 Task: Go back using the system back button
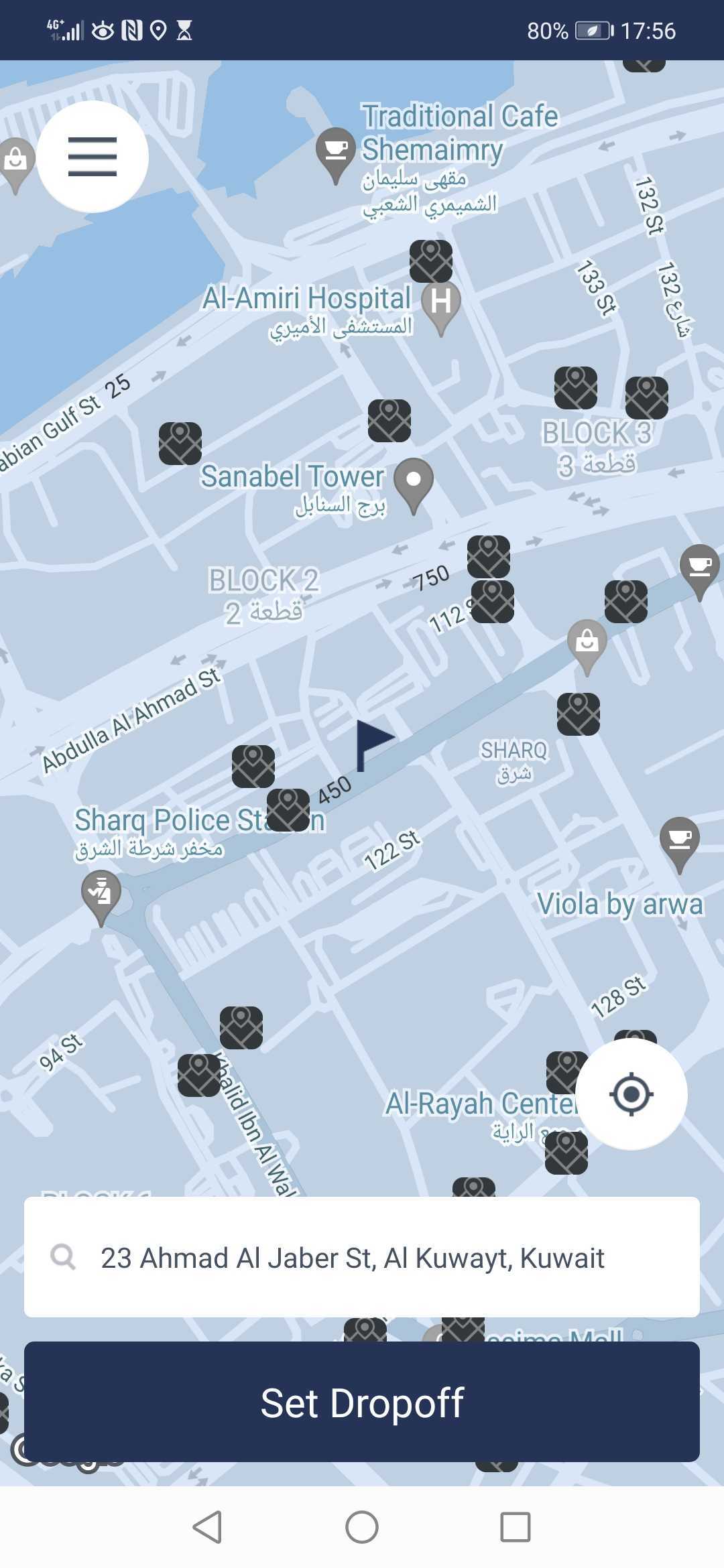pyautogui.click(x=207, y=1527)
